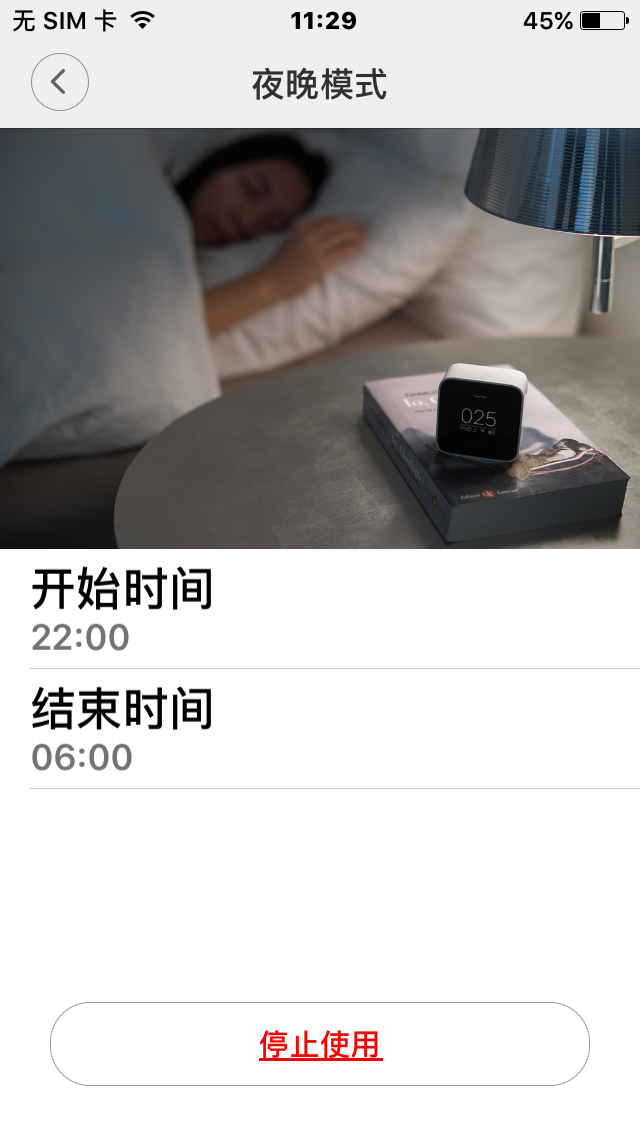The height and width of the screenshot is (1136, 640).
Task: Go back from 夜晚模式 screen
Action: (x=60, y=82)
